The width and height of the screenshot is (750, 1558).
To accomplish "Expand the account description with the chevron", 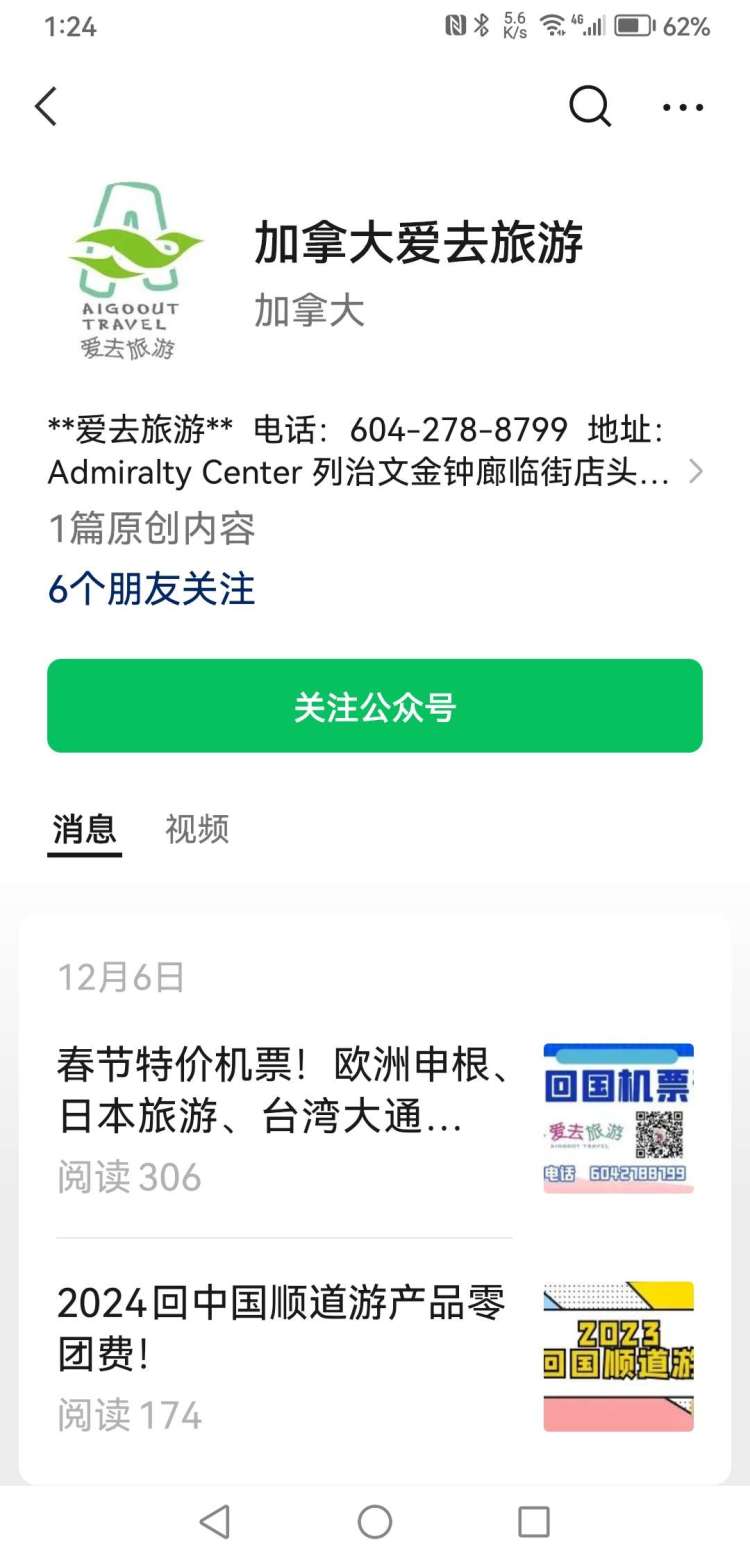I will click(696, 472).
